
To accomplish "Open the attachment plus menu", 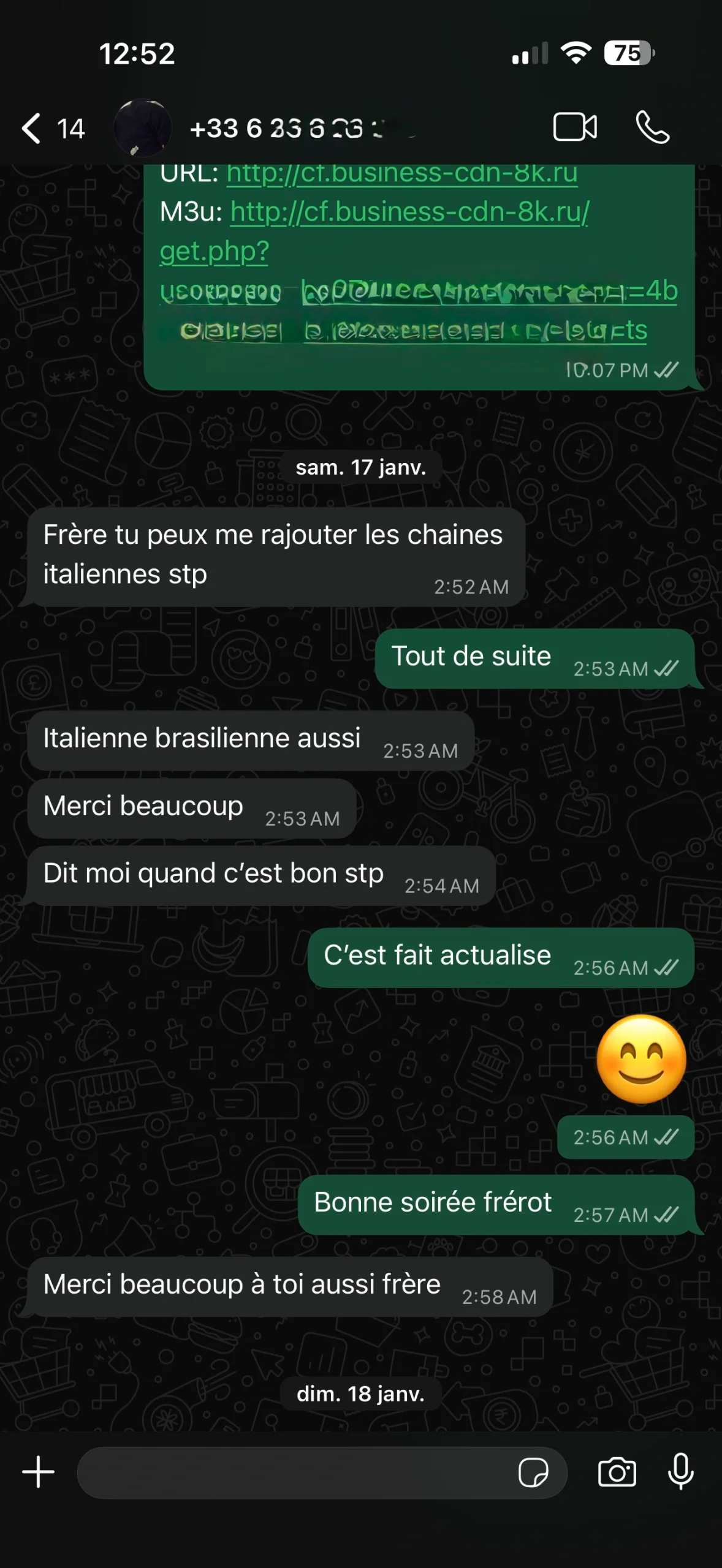I will [38, 1472].
